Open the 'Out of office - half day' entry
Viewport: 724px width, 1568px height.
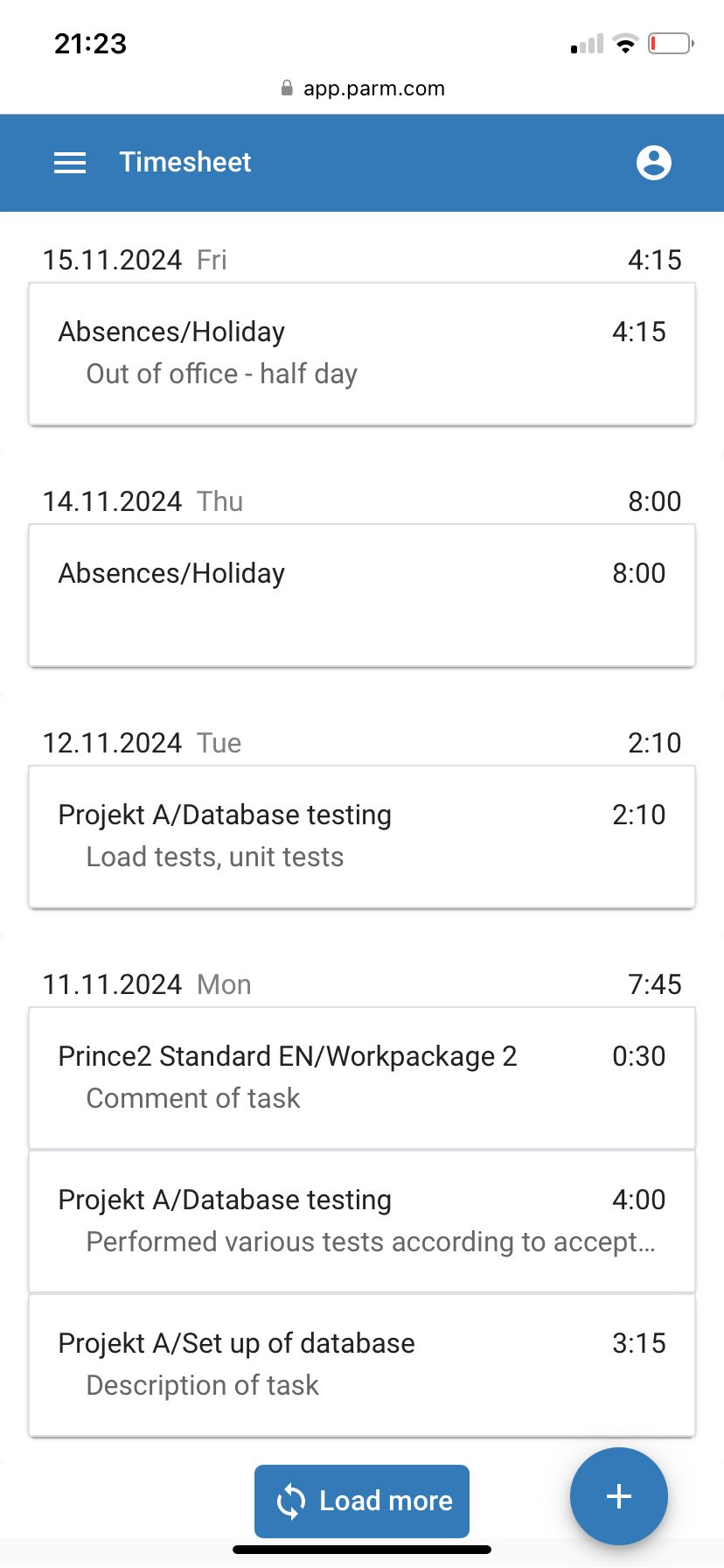pyautogui.click(x=221, y=374)
